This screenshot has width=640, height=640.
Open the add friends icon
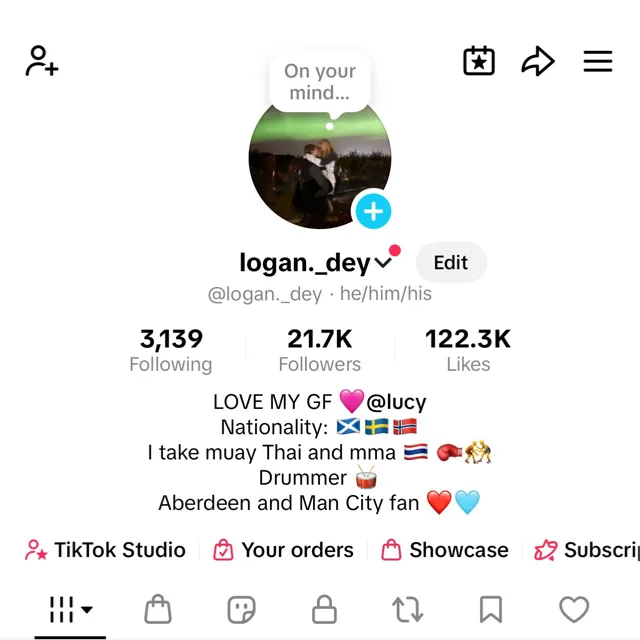coord(42,61)
